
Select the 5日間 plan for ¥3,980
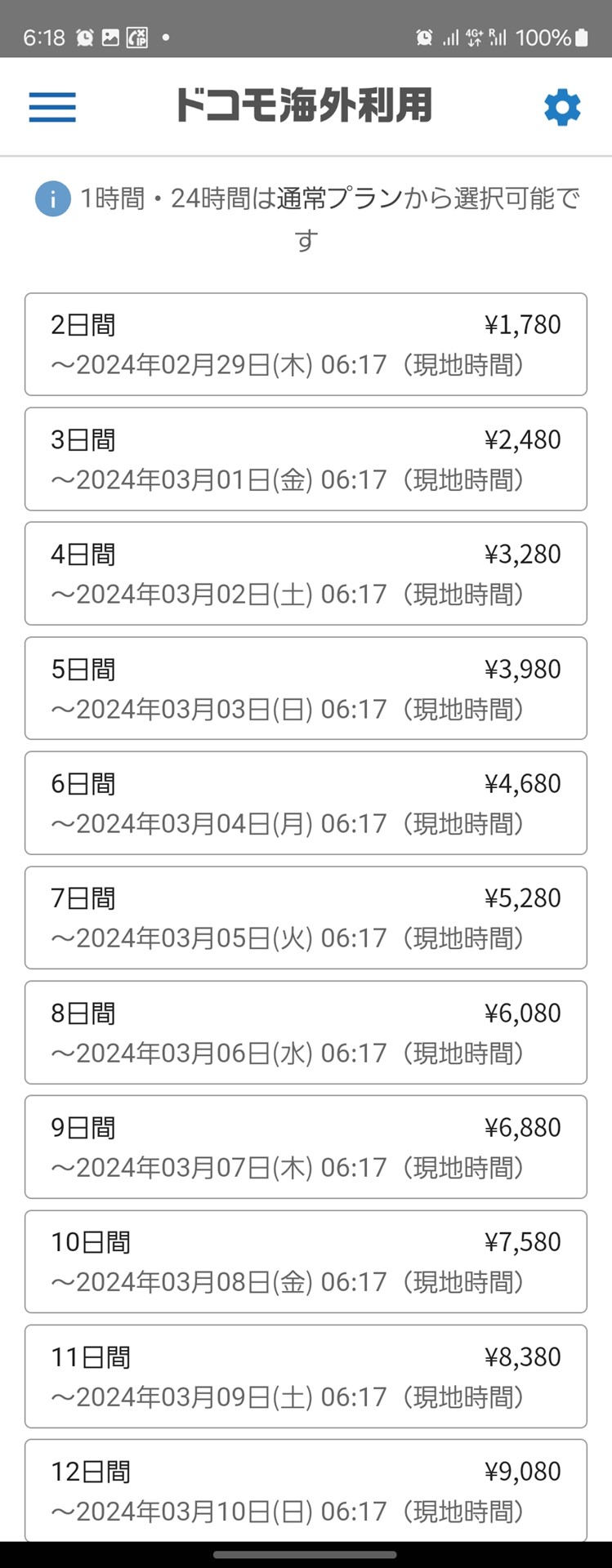pos(306,688)
